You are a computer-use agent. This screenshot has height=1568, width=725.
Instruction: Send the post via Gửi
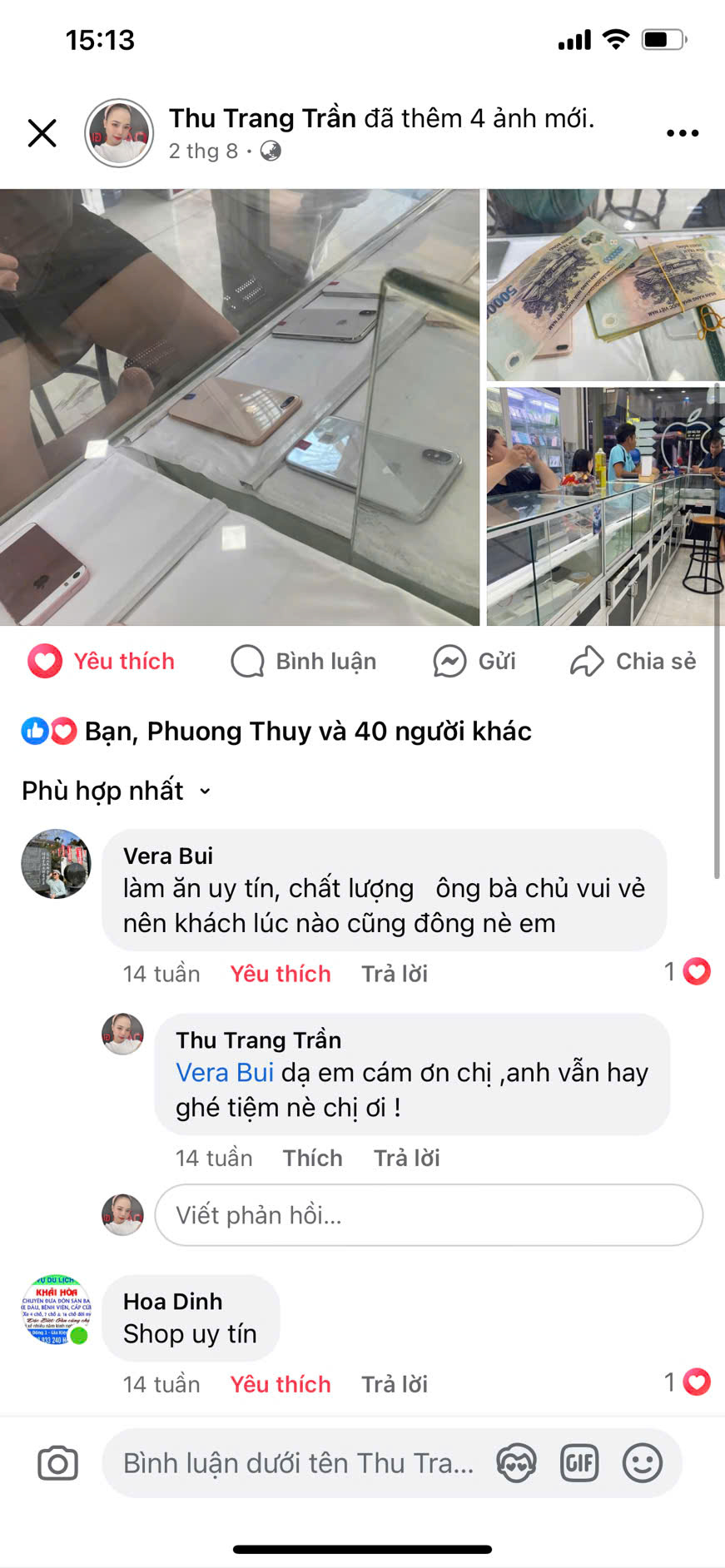pos(474,662)
